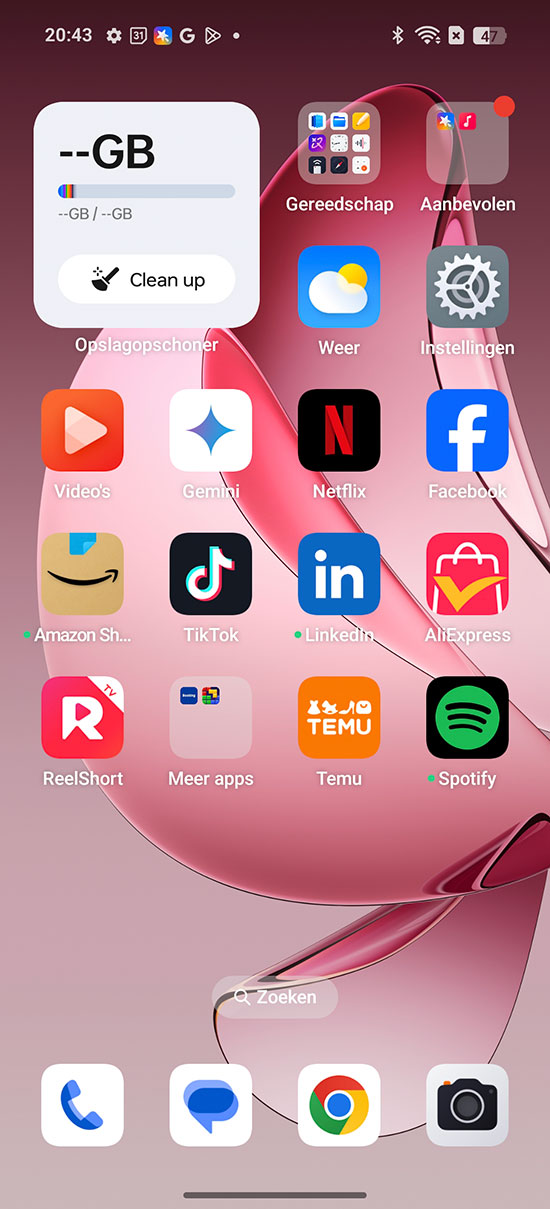Tap the Zoeken search pill
The image size is (550, 1209).
coord(275,997)
